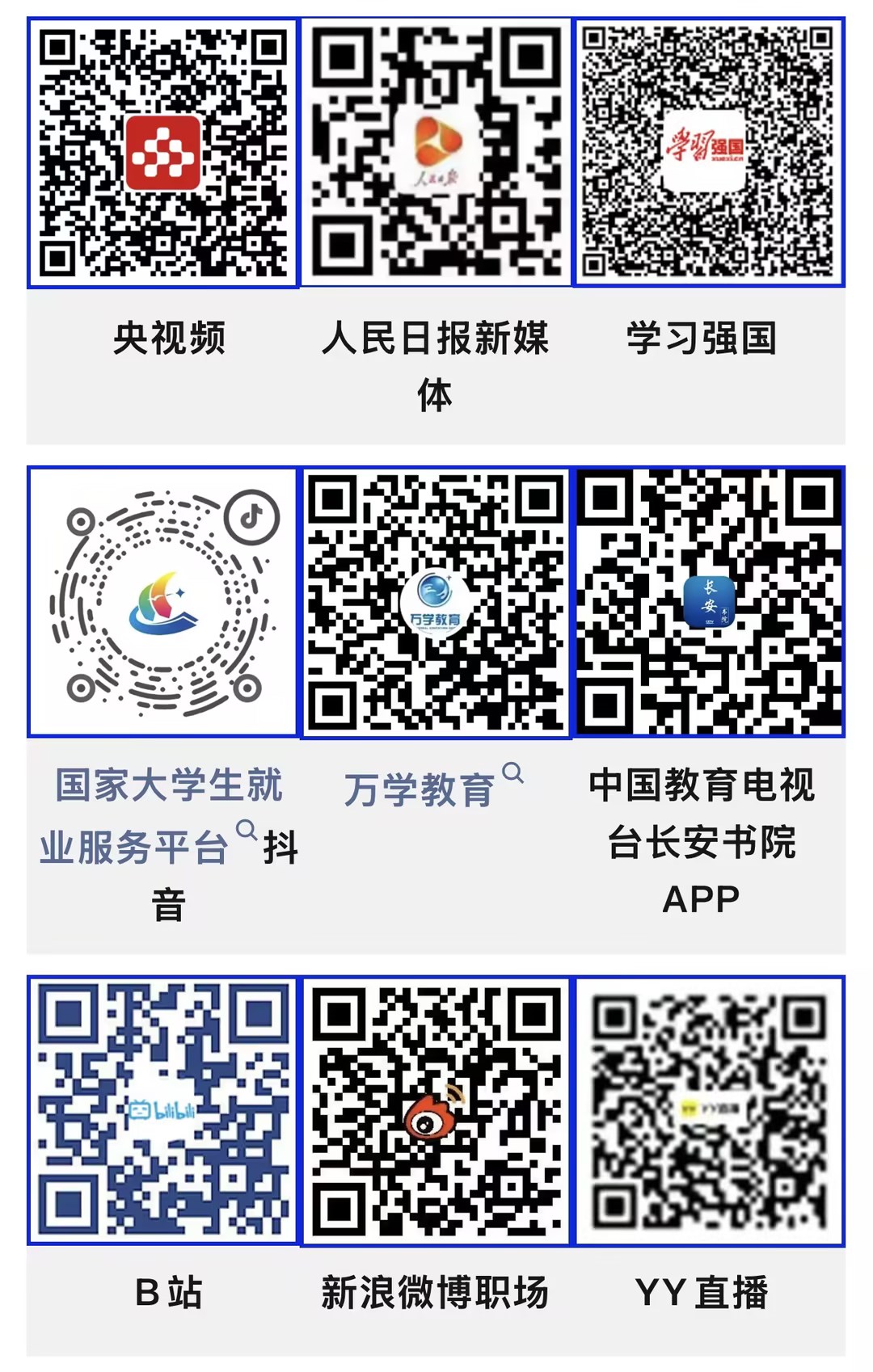This screenshot has height=1372, width=873.
Task: Open the 万学教育 search link
Action: tap(420, 789)
